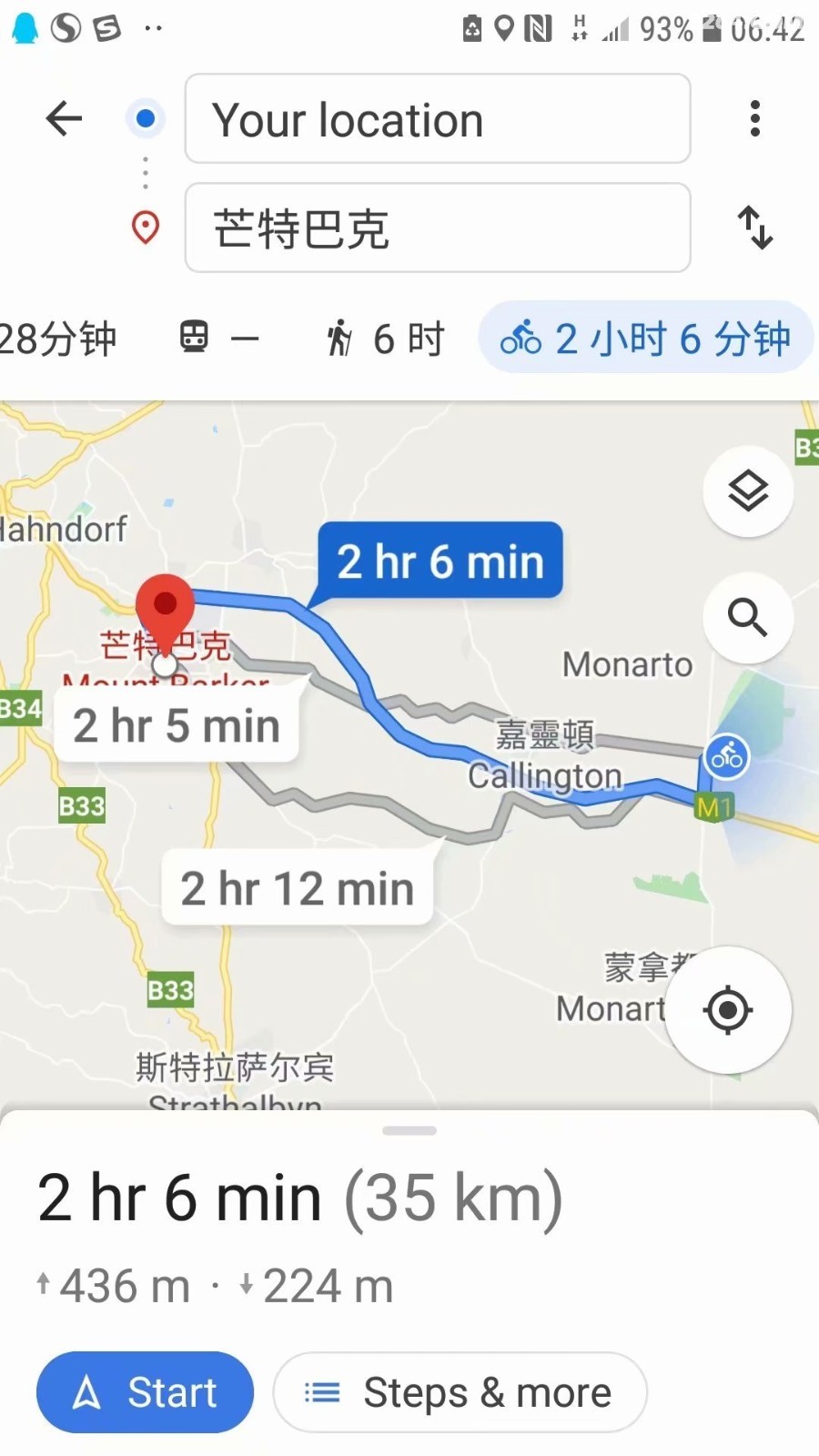Viewport: 819px width, 1456px height.
Task: Go back with the arrow icon
Action: pos(64,118)
